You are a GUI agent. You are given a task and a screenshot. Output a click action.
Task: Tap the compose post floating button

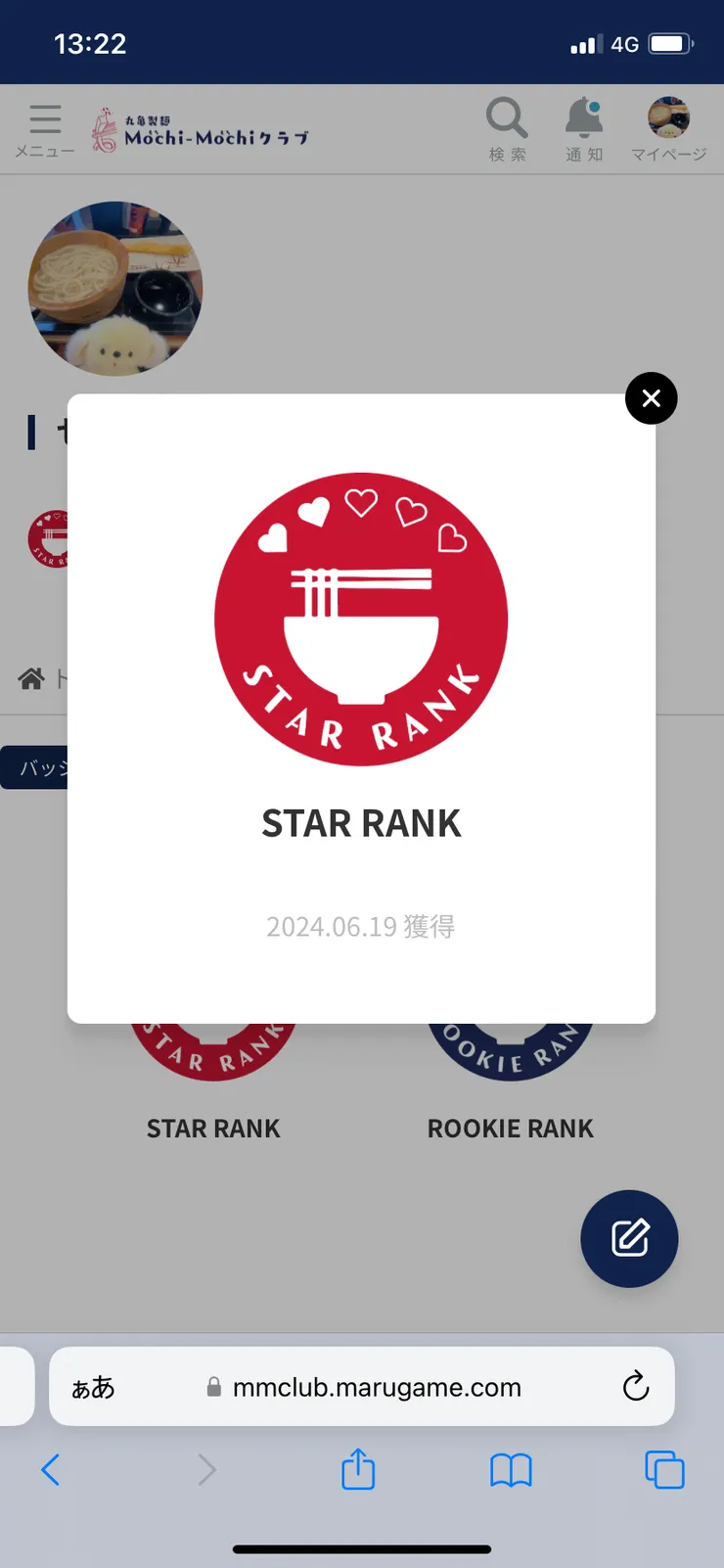click(x=629, y=1238)
